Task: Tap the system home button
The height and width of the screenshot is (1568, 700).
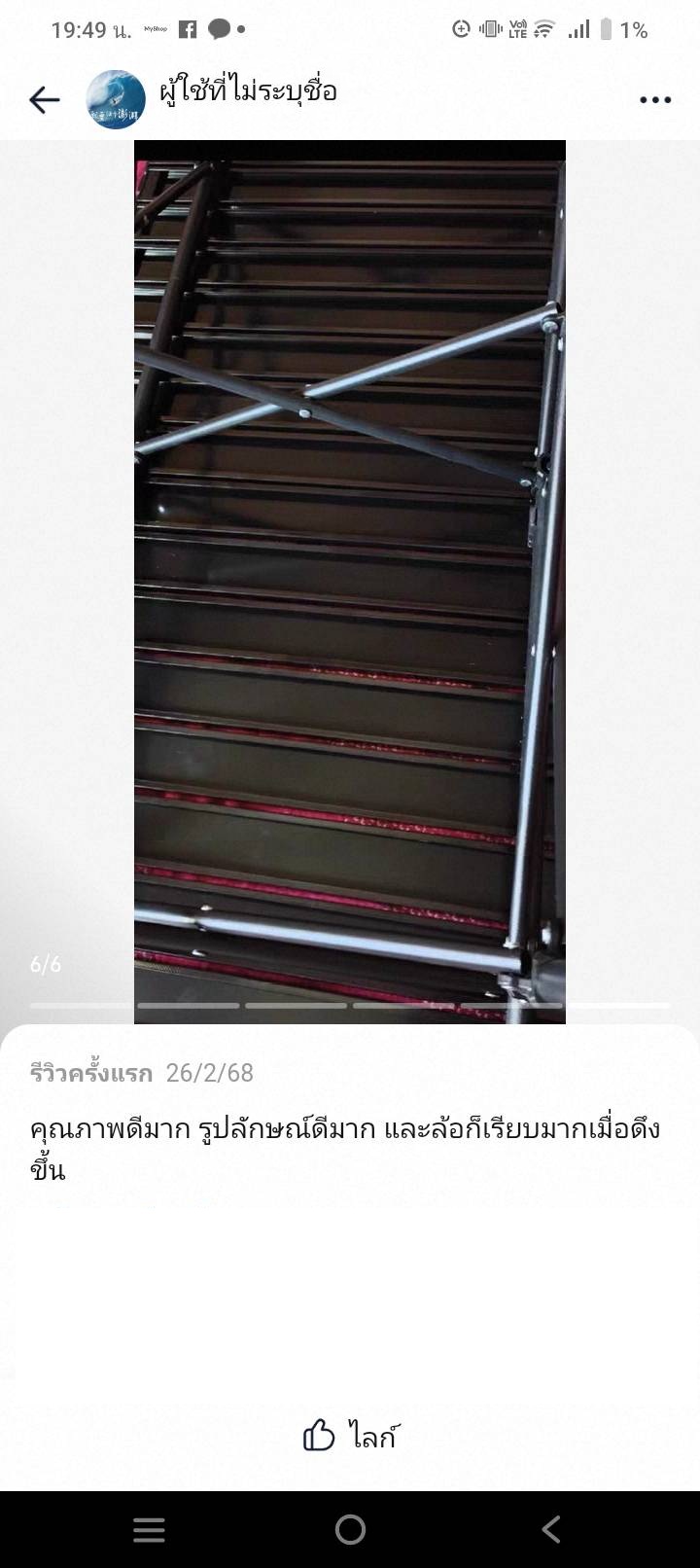Action: pyautogui.click(x=350, y=1529)
